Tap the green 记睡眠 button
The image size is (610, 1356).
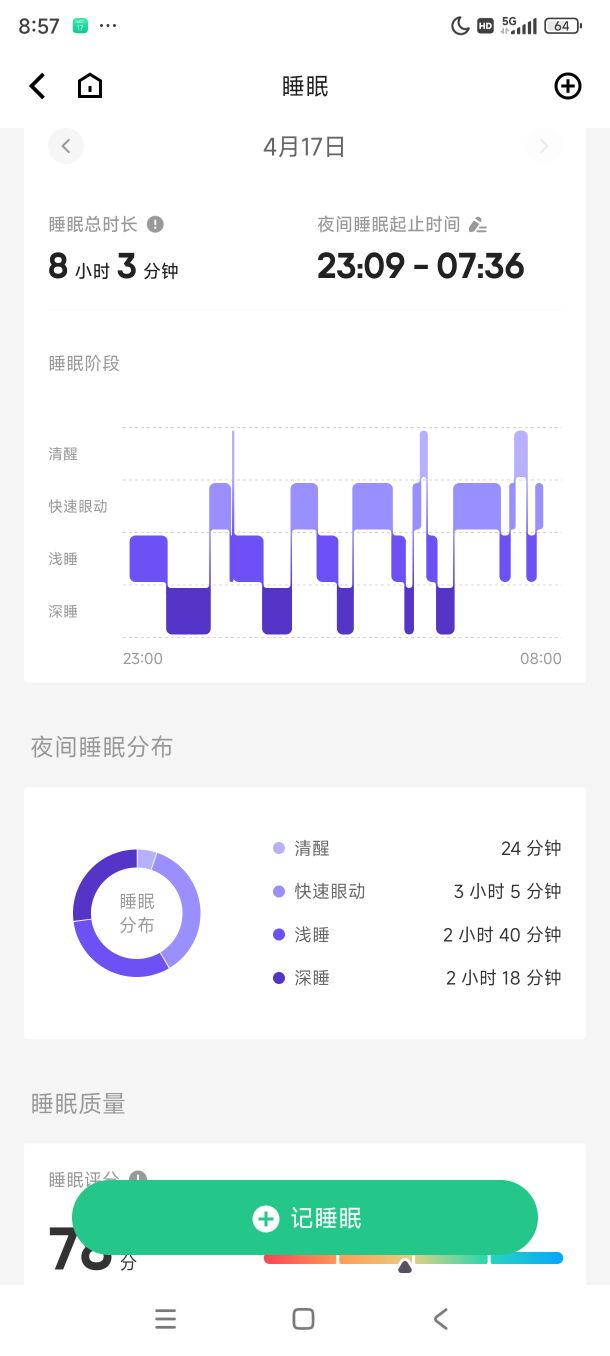coord(305,1217)
